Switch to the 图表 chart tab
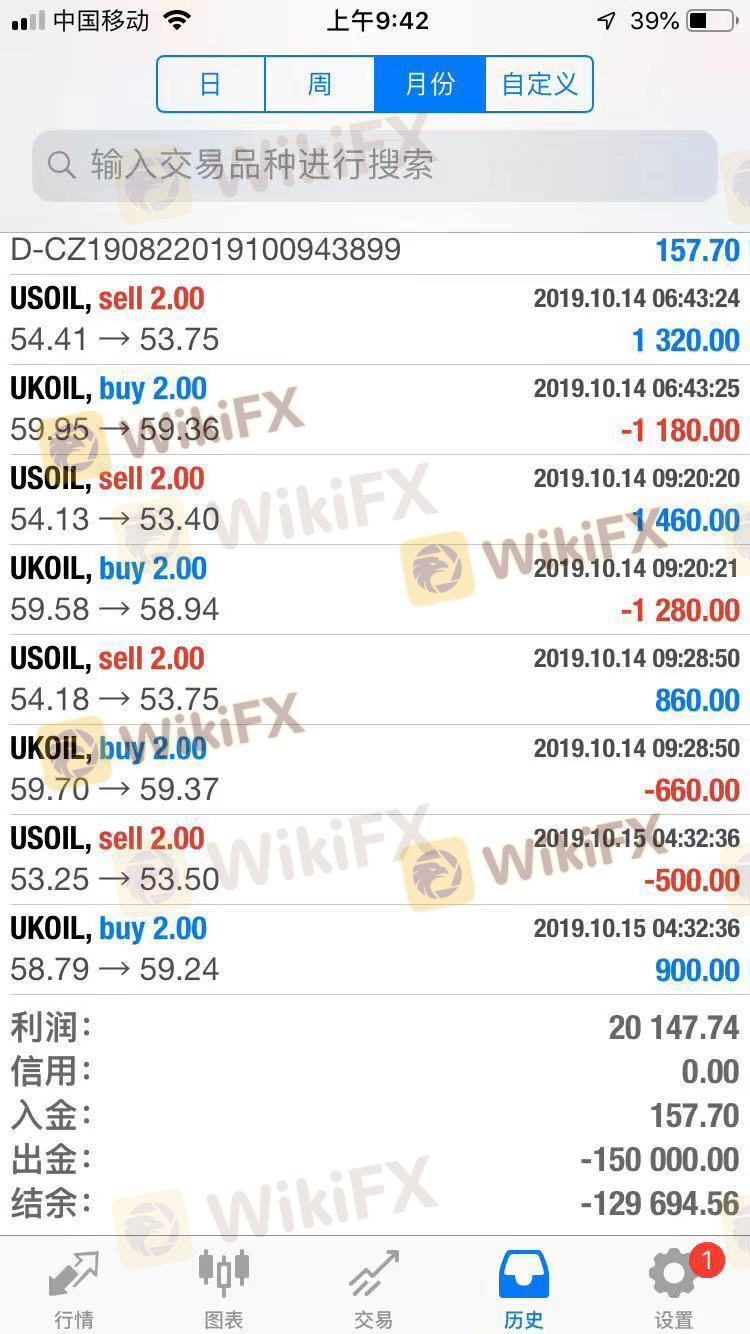The image size is (750, 1334). tap(224, 1288)
